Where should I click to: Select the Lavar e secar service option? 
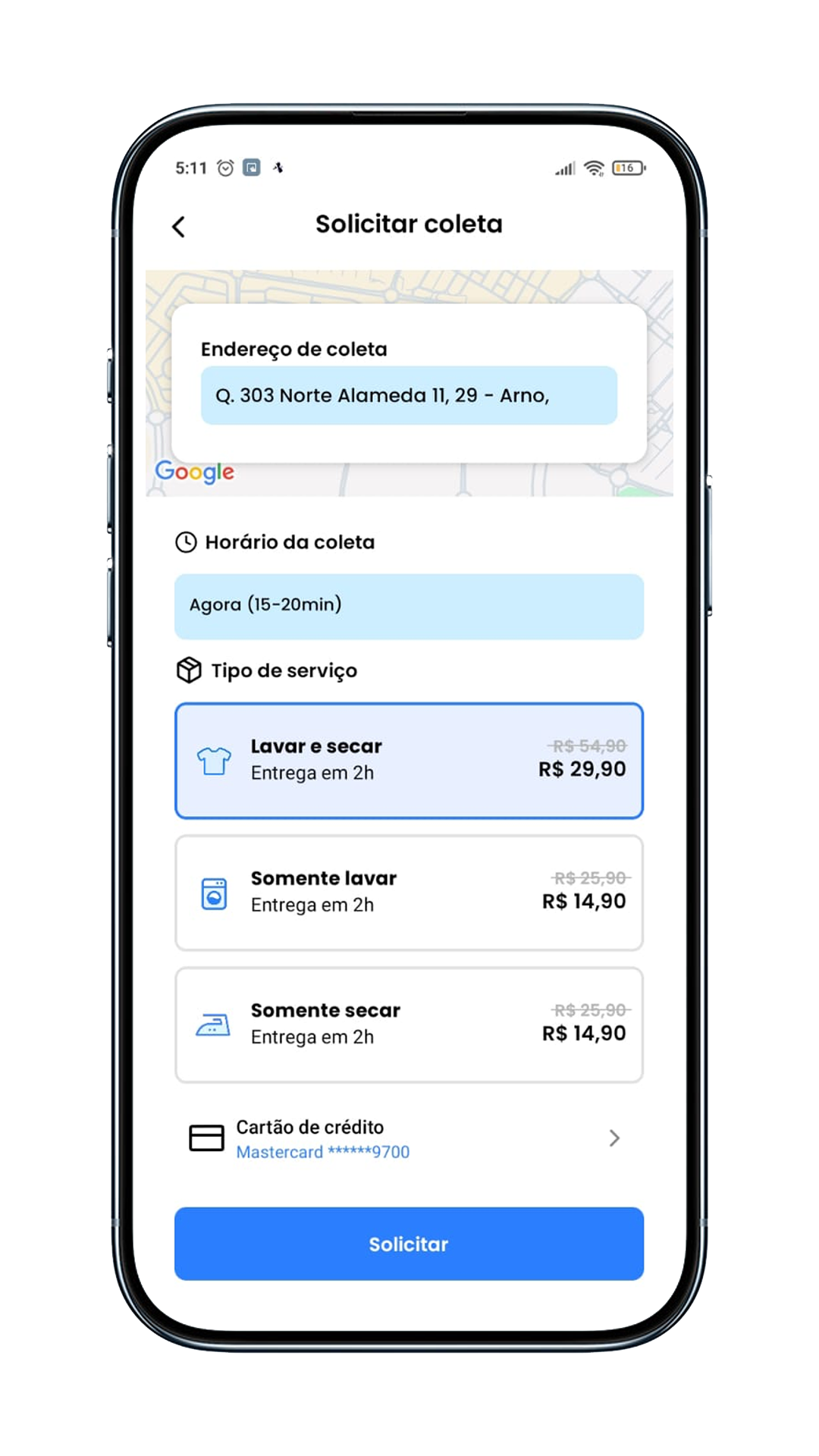409,760
